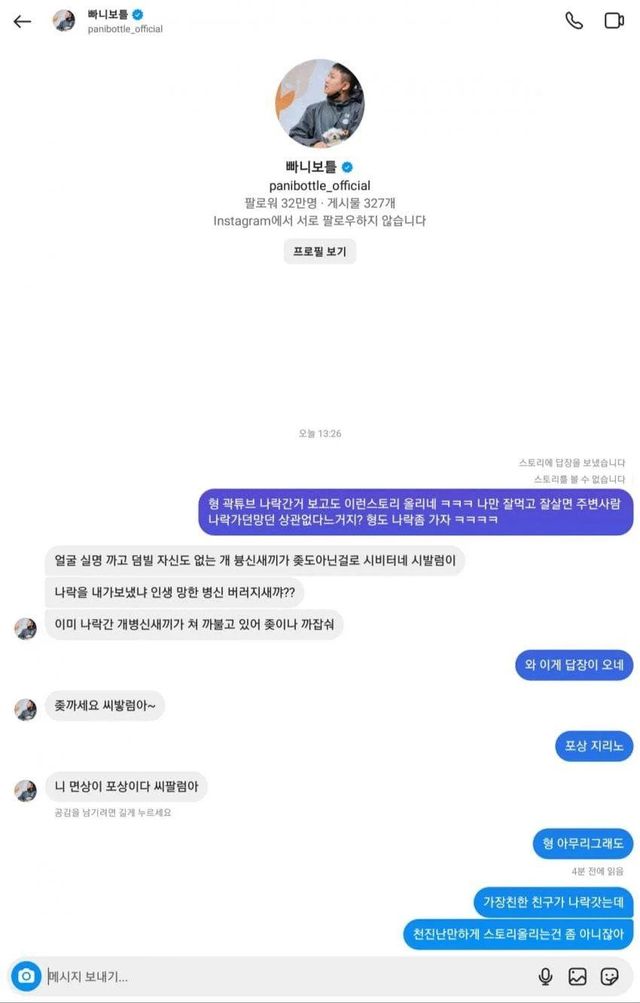640x1003 pixels.
Task: Go back using the top-left arrow
Action: tap(22, 21)
